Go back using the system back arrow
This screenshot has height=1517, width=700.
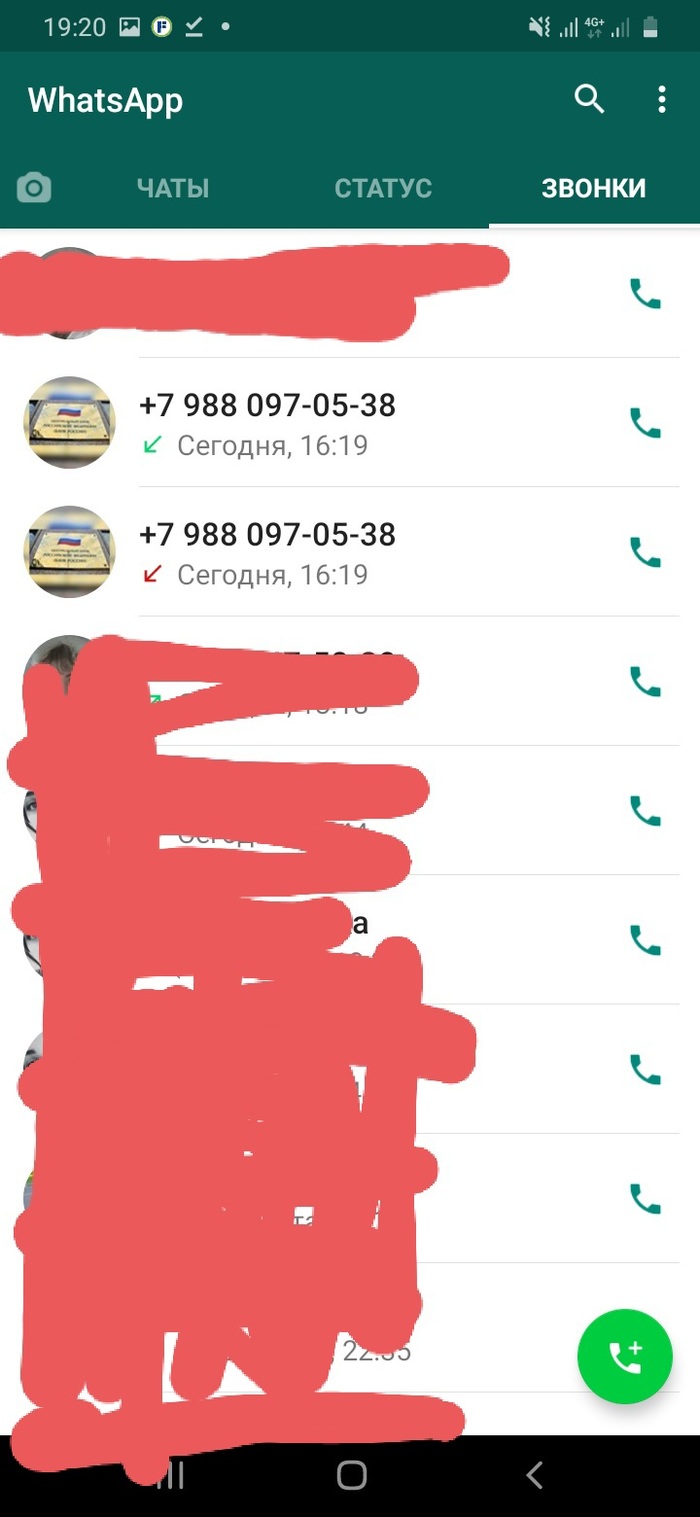535,1474
